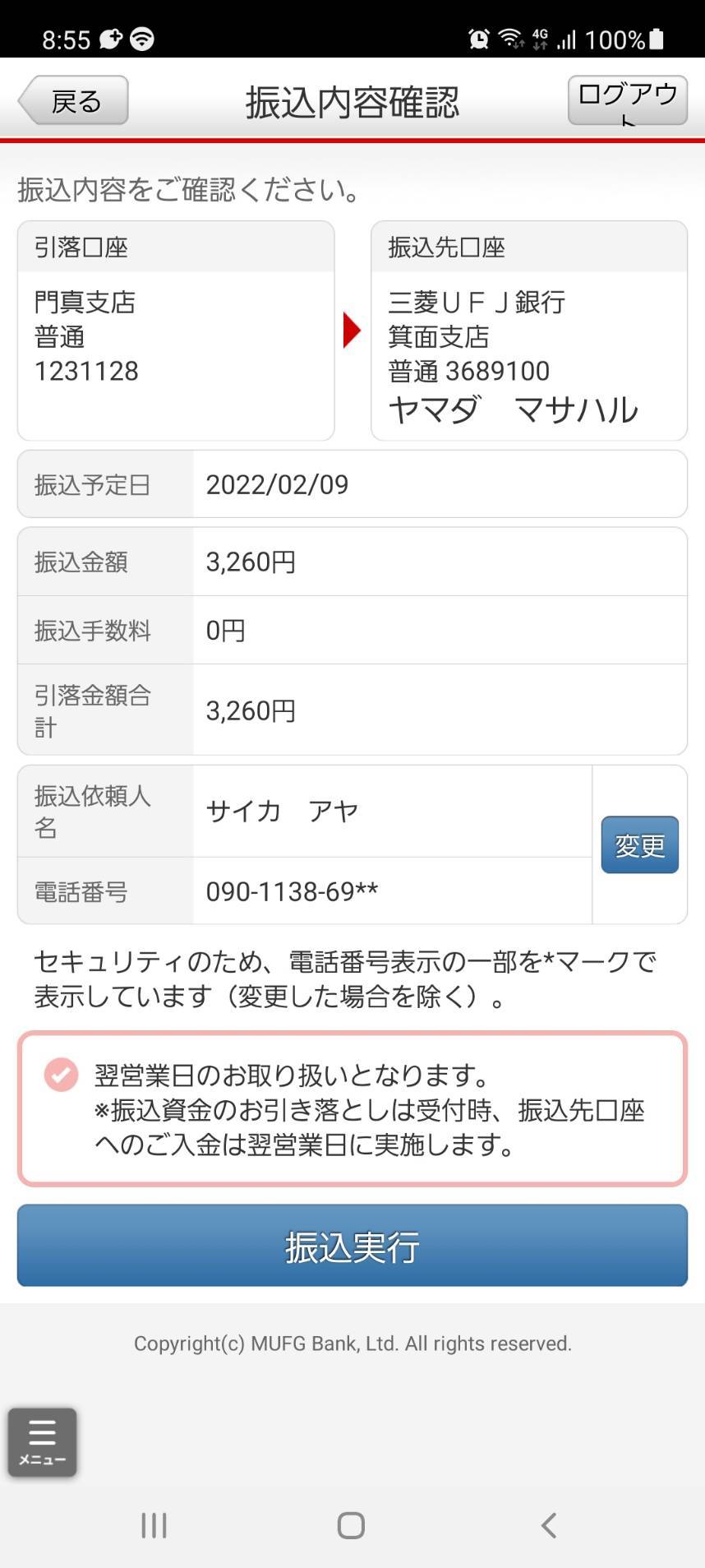Tap 変更 to change requester details
Image resolution: width=705 pixels, height=1568 pixels.
[x=639, y=844]
